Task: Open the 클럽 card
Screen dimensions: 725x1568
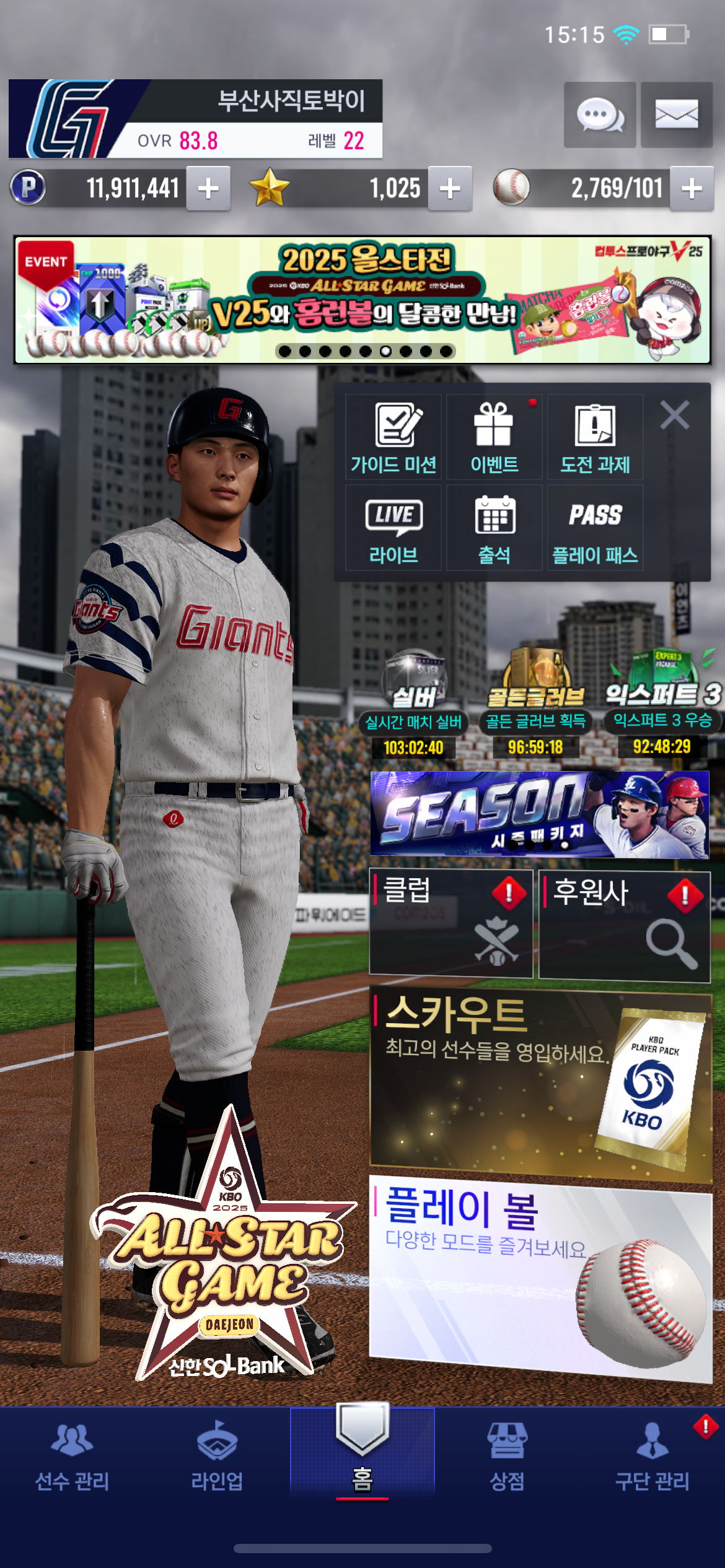Action: coord(451,924)
